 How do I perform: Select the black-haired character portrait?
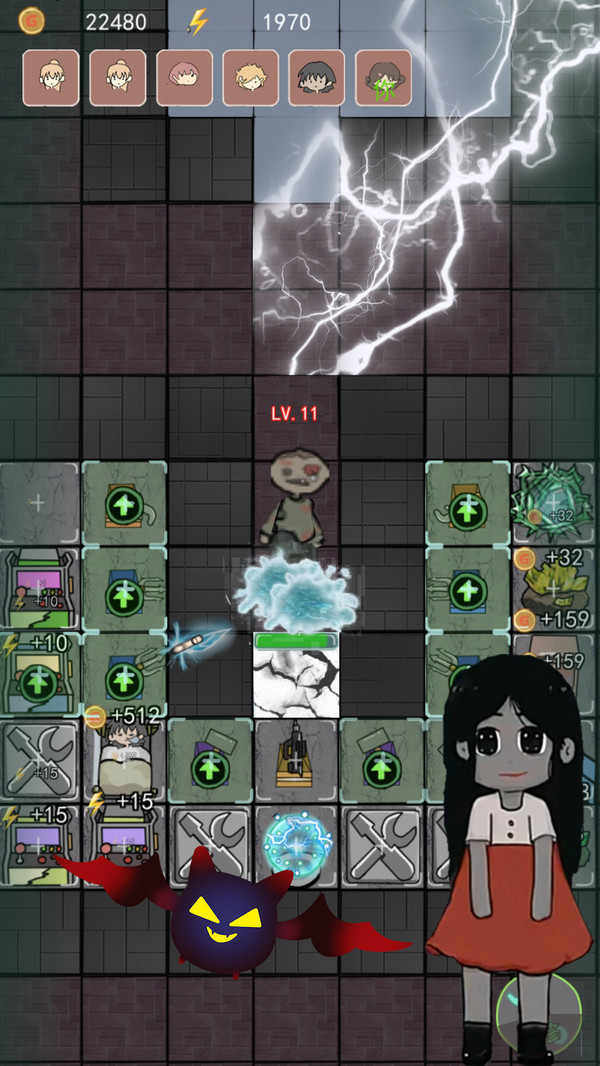click(x=317, y=77)
